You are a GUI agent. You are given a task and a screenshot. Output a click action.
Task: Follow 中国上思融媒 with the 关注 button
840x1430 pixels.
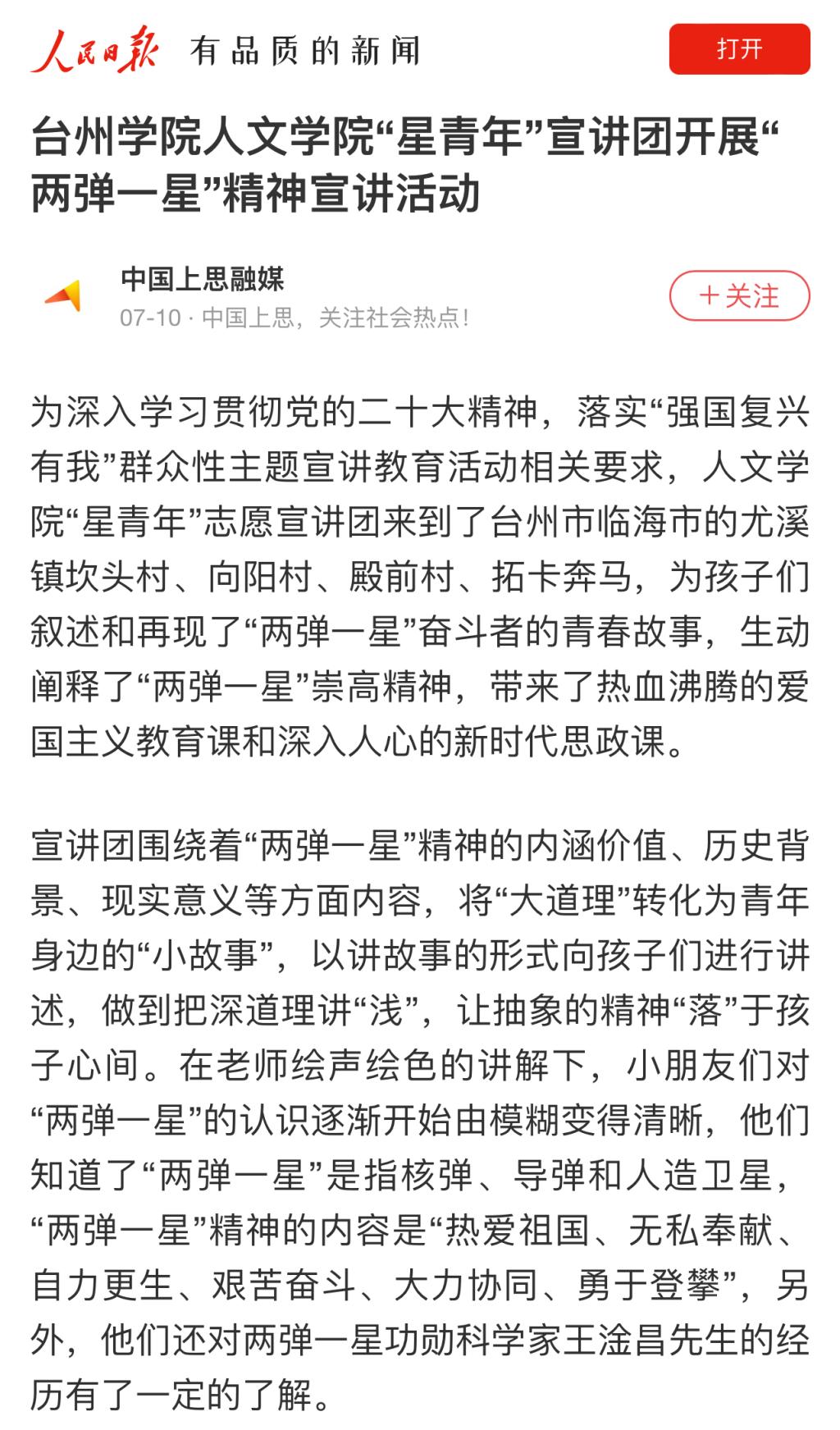(739, 295)
